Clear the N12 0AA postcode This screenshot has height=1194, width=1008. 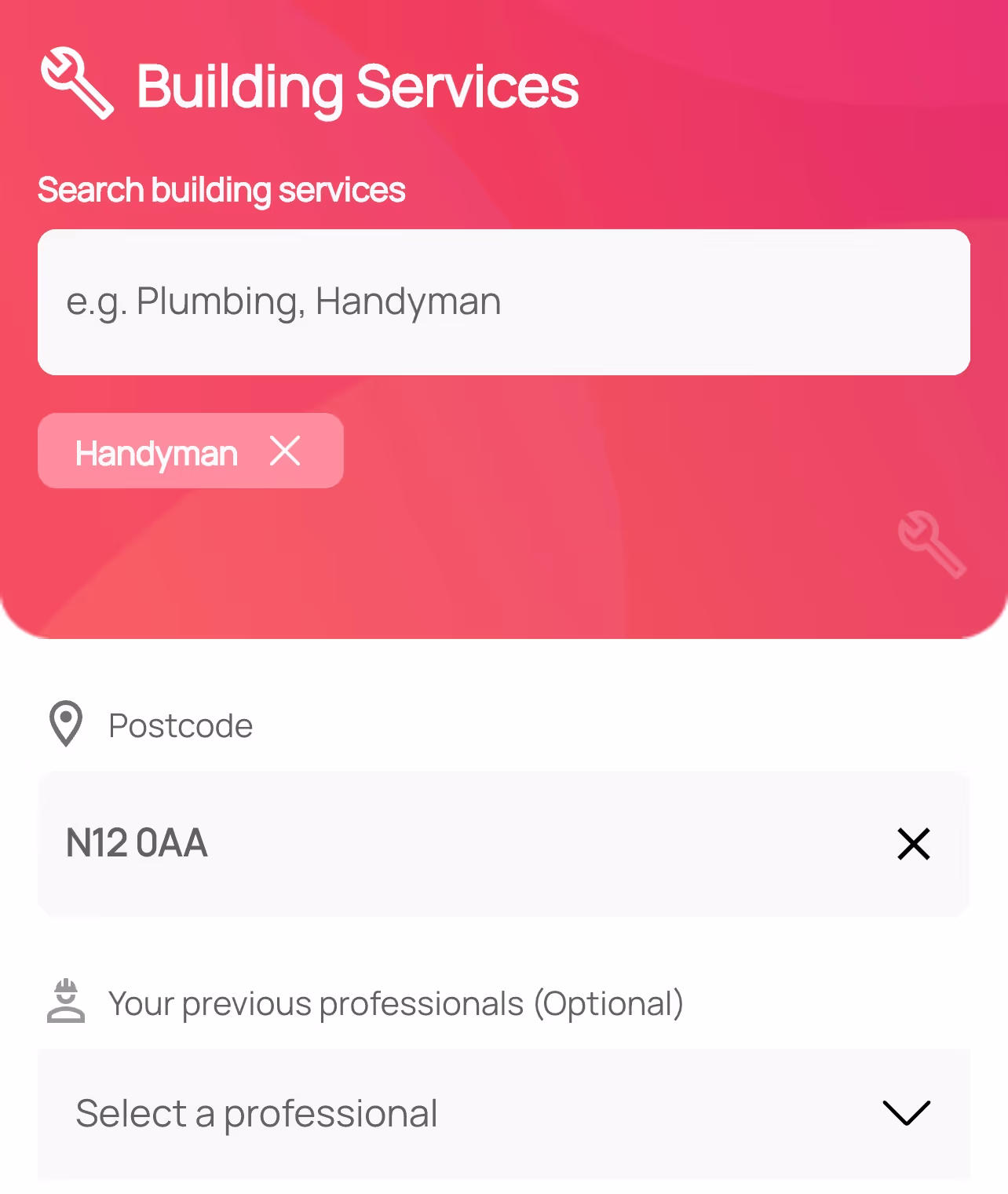coord(913,844)
